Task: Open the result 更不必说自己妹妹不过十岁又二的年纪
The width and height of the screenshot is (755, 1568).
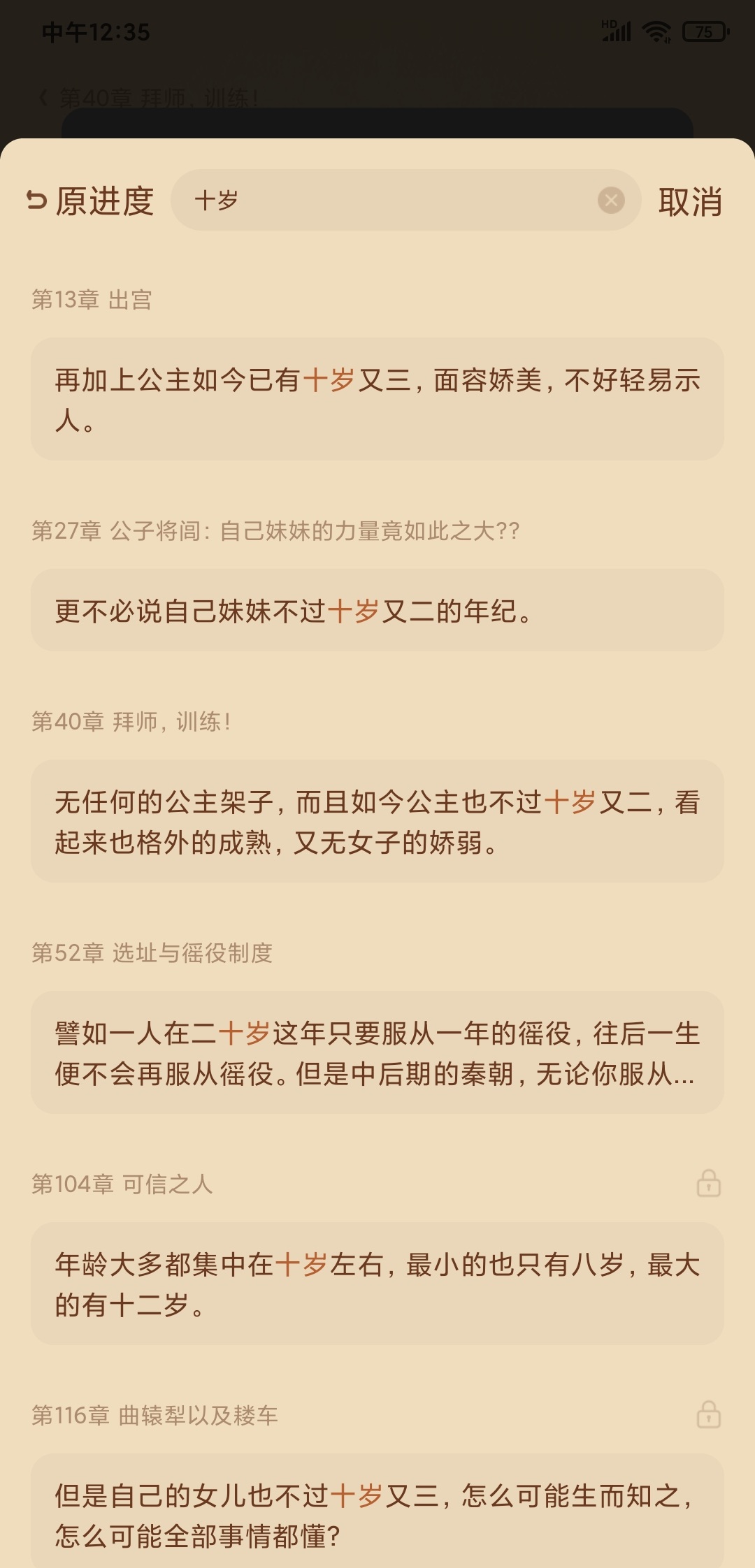Action: tap(377, 611)
